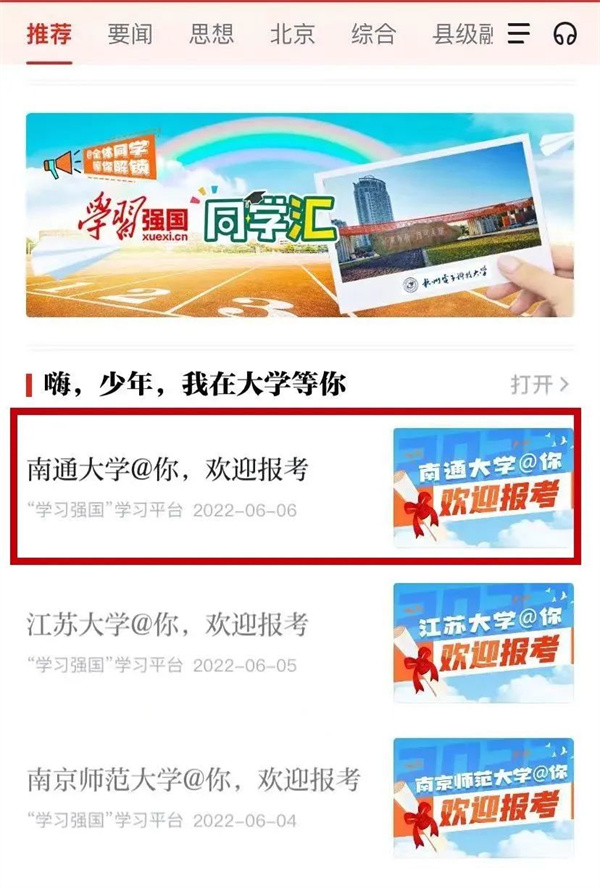Select the 综合 tab
The height and width of the screenshot is (888, 600).
373,34
